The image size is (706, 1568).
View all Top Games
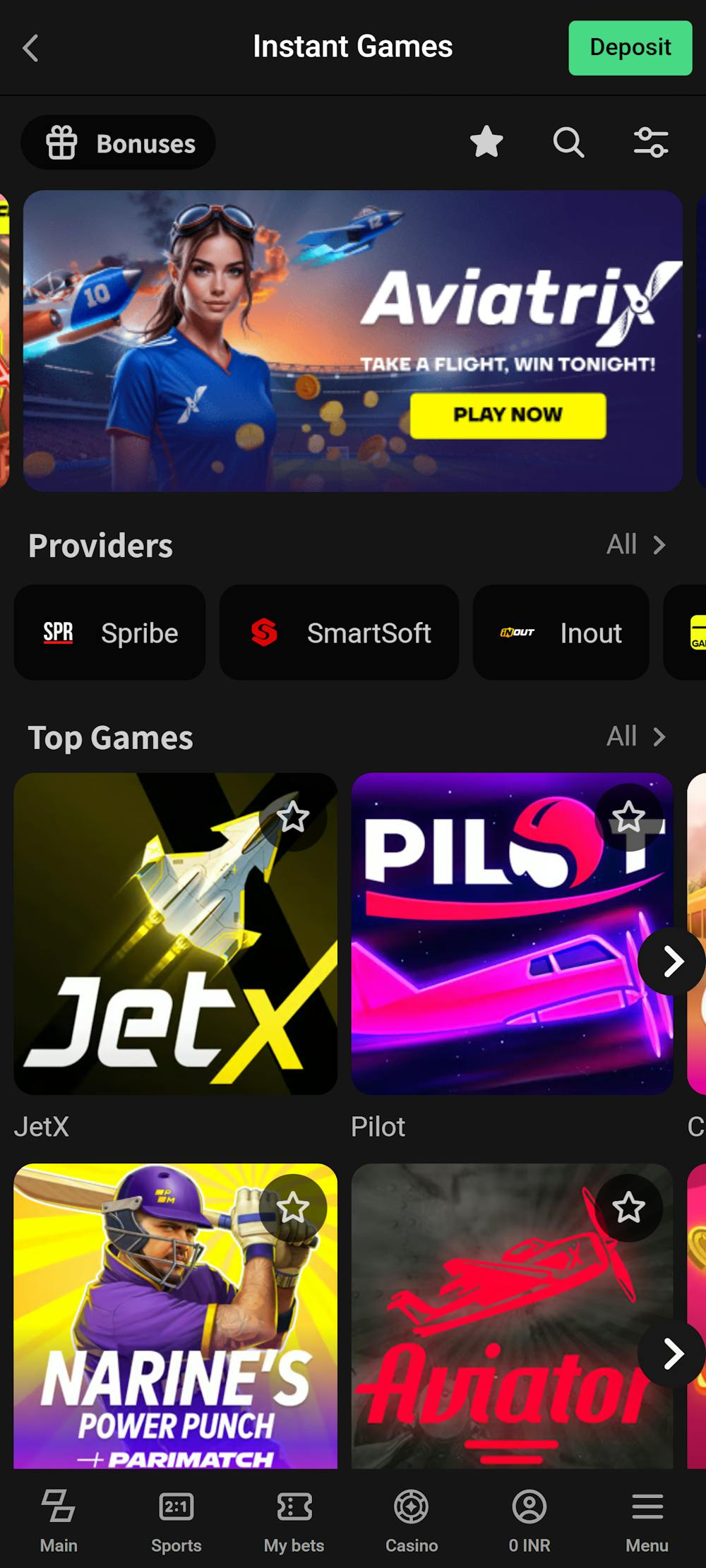point(636,736)
